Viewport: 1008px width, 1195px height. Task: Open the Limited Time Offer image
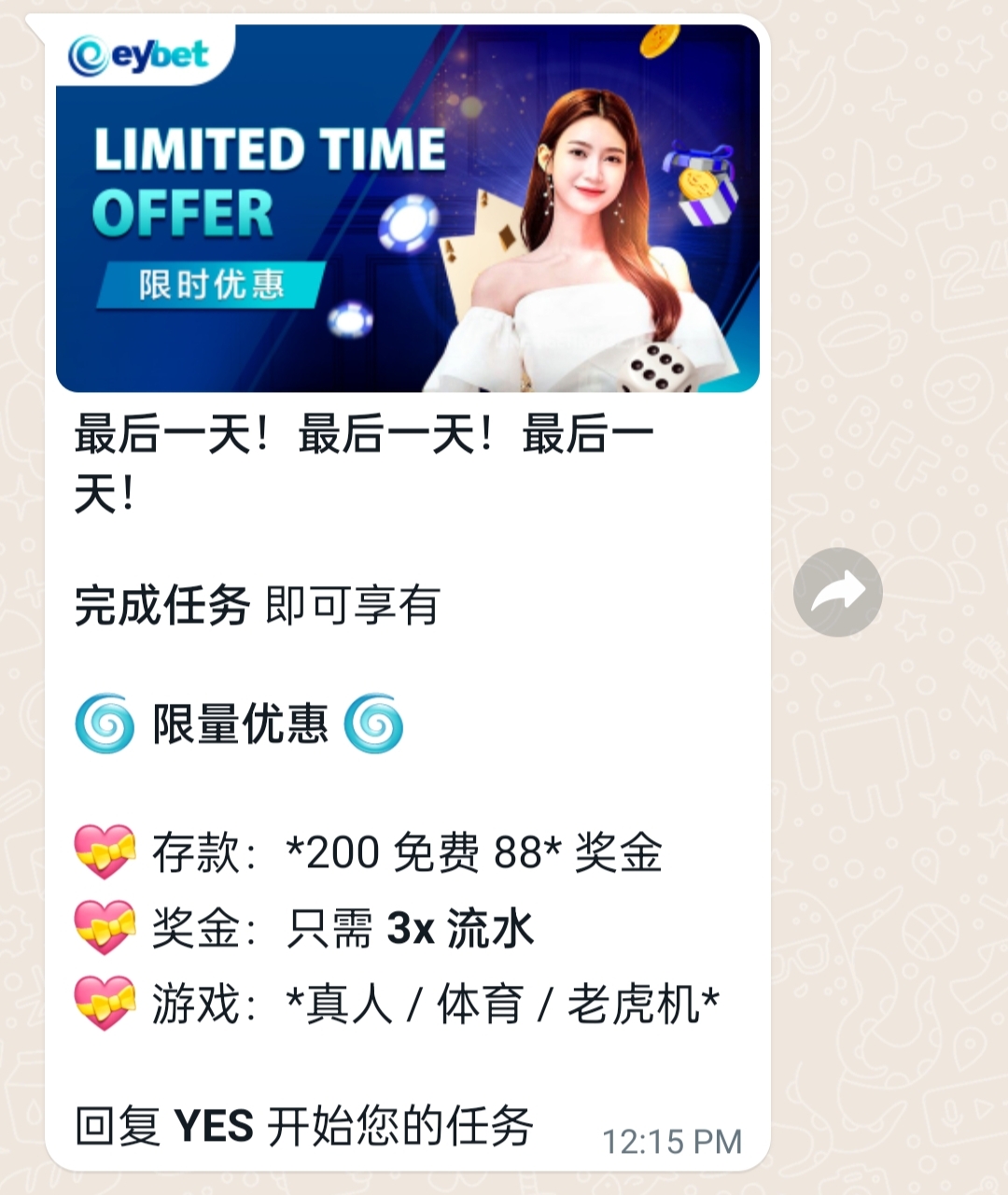pos(407,209)
